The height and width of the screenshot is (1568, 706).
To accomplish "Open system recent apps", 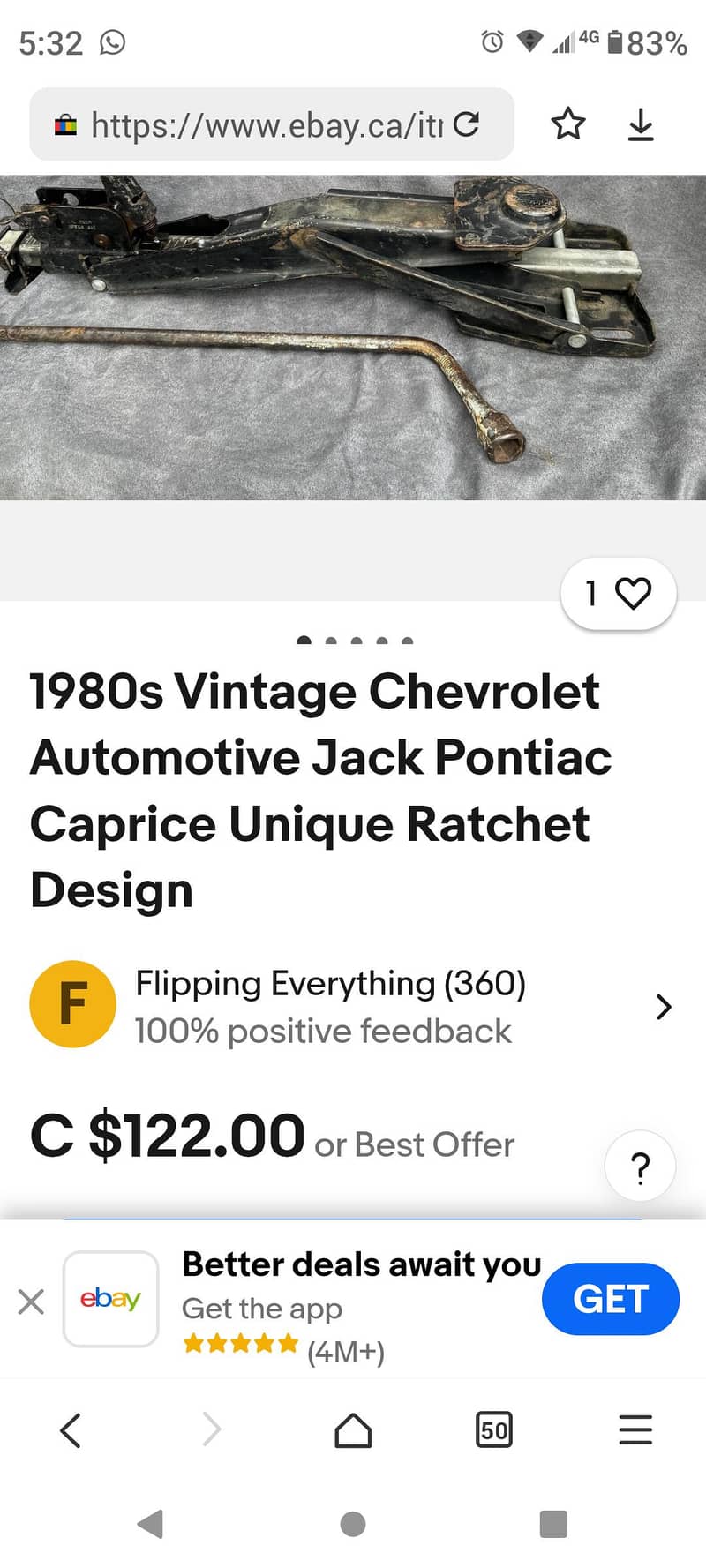I will pos(553,1524).
